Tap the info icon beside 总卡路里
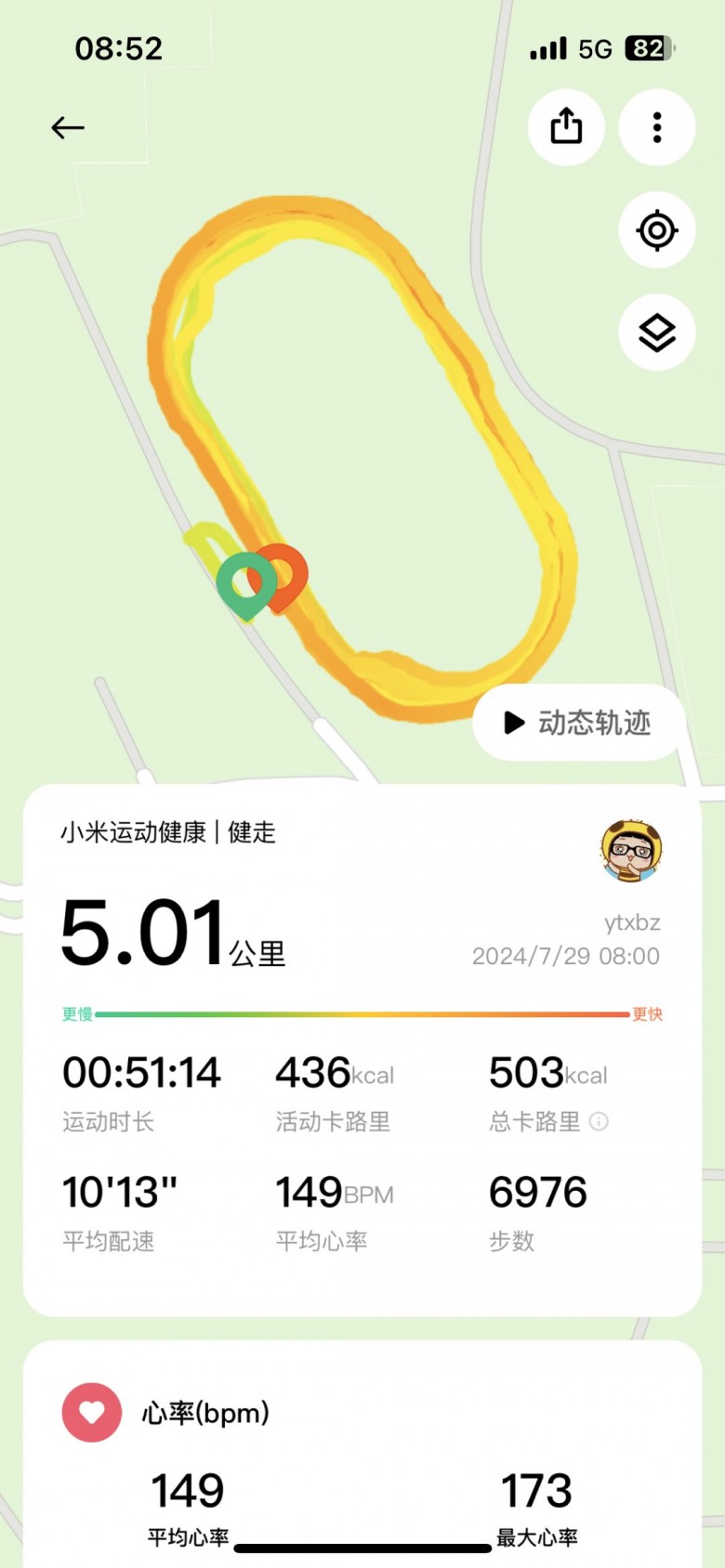Viewport: 725px width, 1568px height. point(600,1121)
